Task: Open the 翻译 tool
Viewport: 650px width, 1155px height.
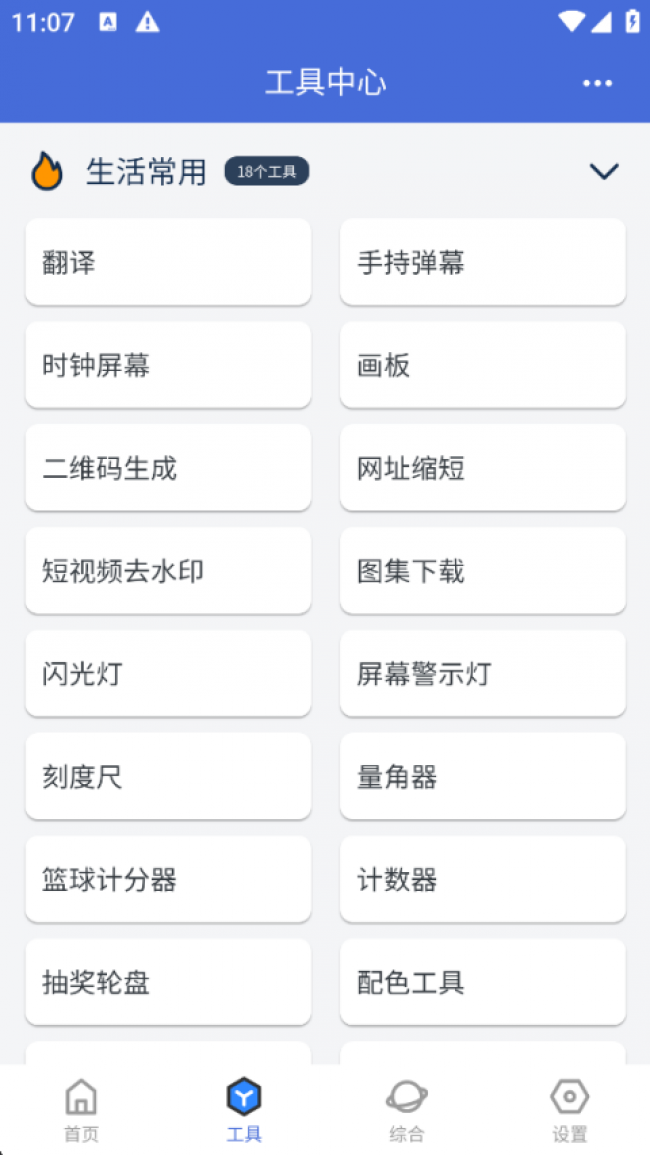Action: point(168,263)
